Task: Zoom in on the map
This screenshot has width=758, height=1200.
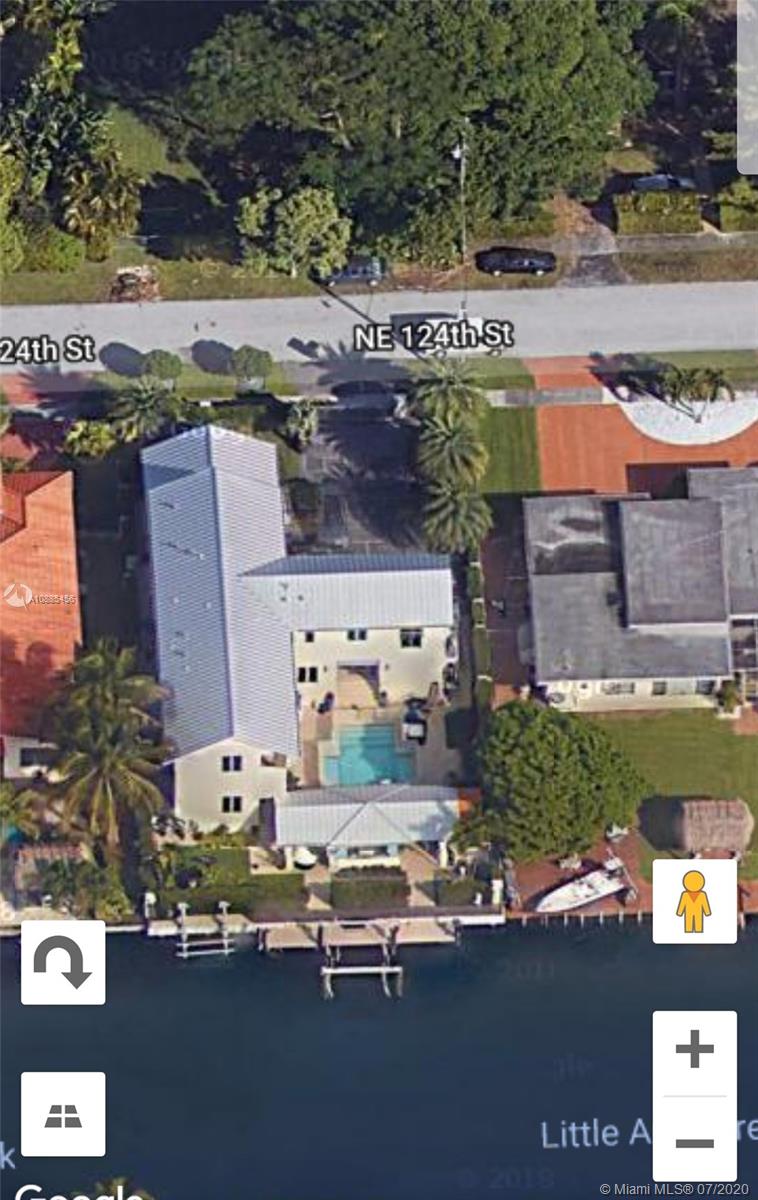Action: pyautogui.click(x=694, y=1051)
